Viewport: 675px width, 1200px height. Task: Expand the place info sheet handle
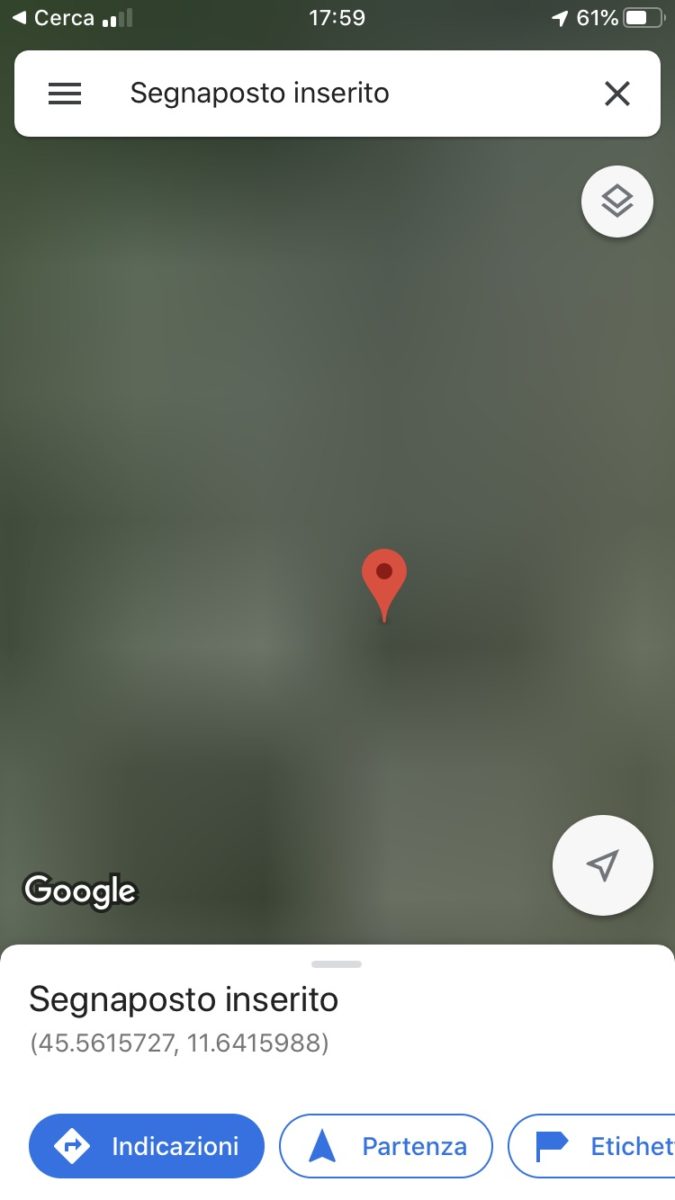(337, 964)
